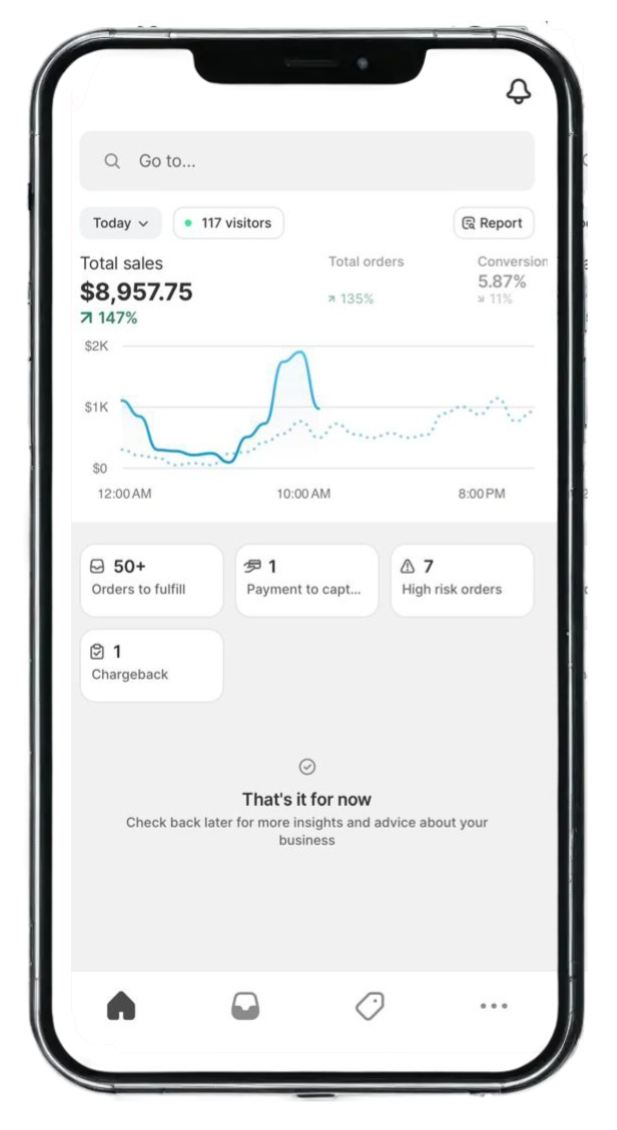This screenshot has height=1130, width=617.
Task: Open the High risk orders card
Action: [x=461, y=579]
